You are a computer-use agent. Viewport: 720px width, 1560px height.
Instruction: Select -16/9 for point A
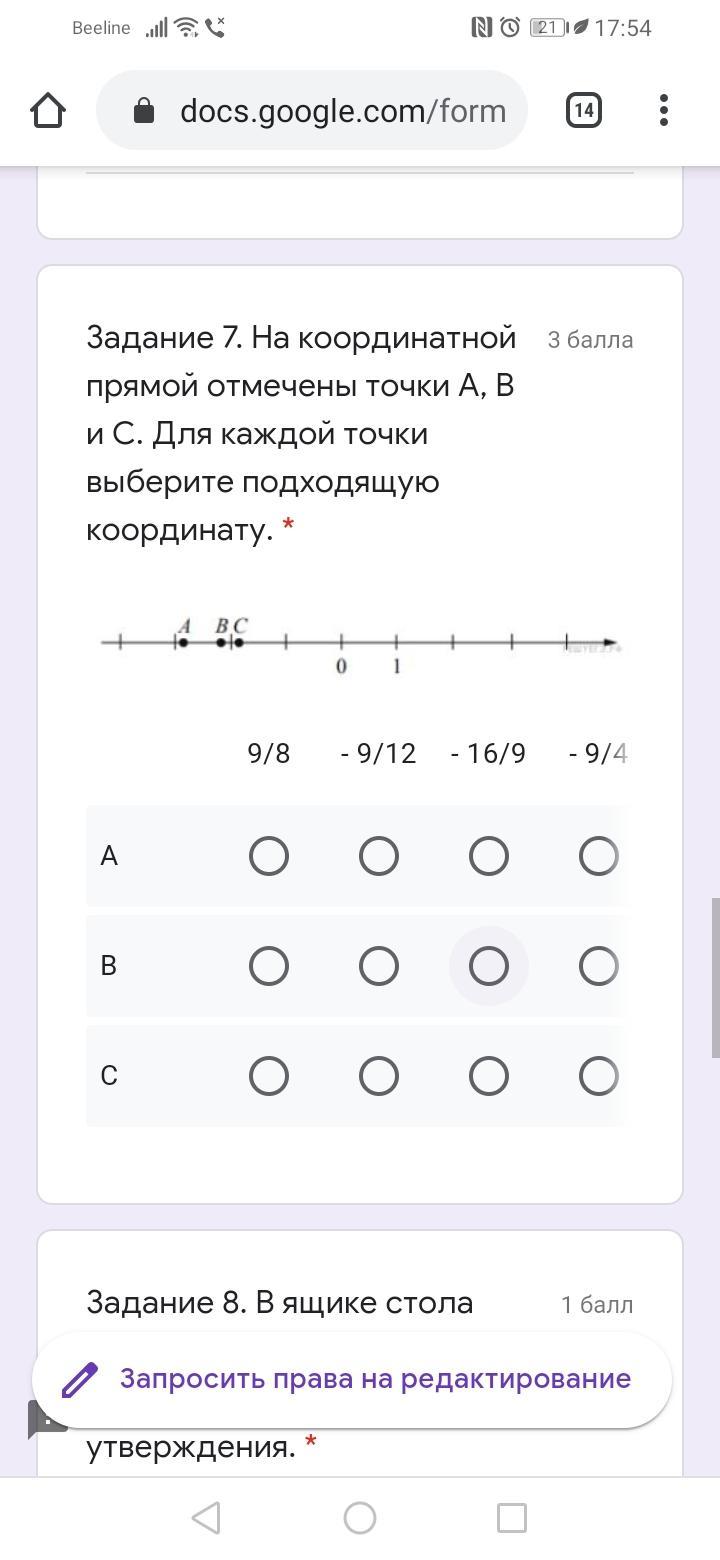pyautogui.click(x=489, y=856)
